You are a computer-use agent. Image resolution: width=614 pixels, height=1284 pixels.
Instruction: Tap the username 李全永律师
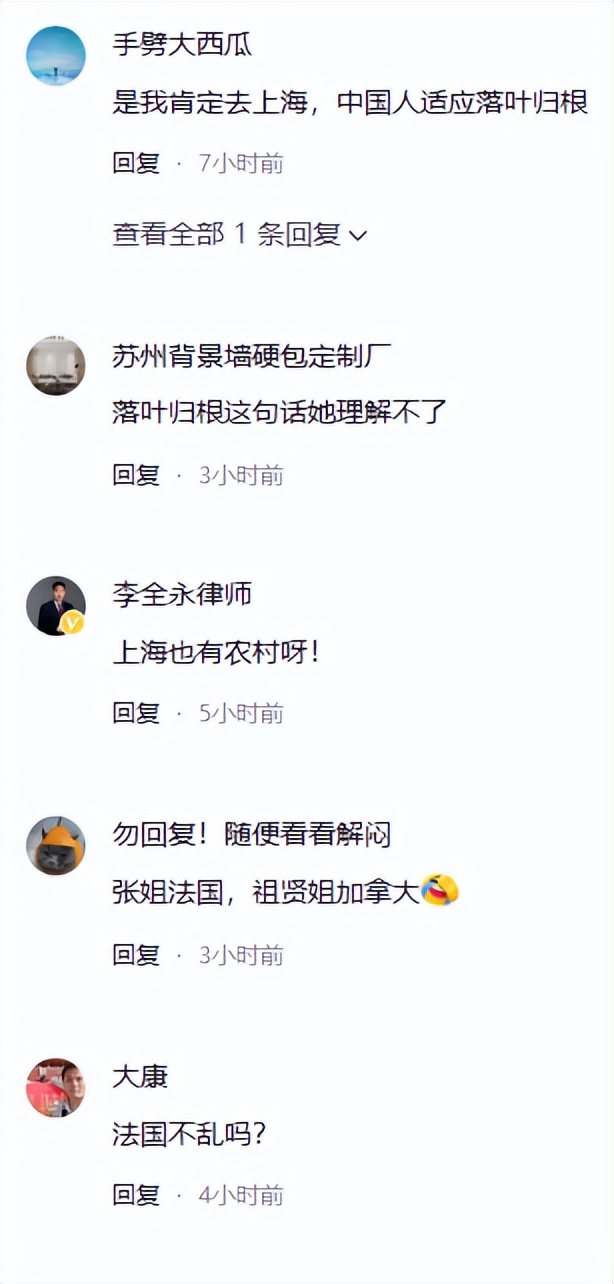(x=182, y=595)
